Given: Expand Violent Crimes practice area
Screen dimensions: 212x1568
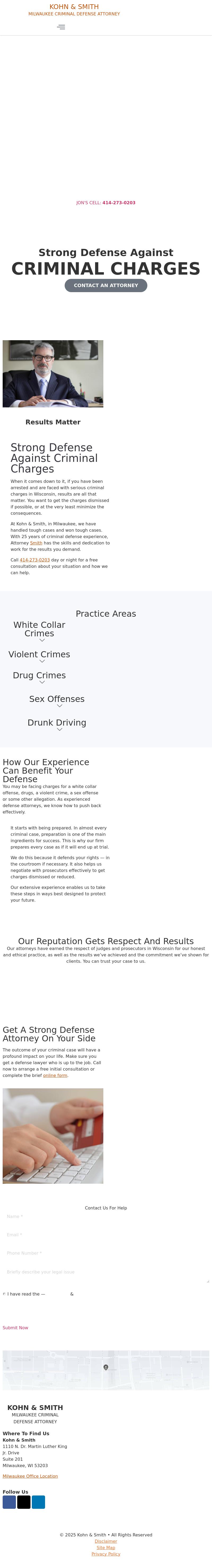Looking at the screenshot, I should pos(39,655).
